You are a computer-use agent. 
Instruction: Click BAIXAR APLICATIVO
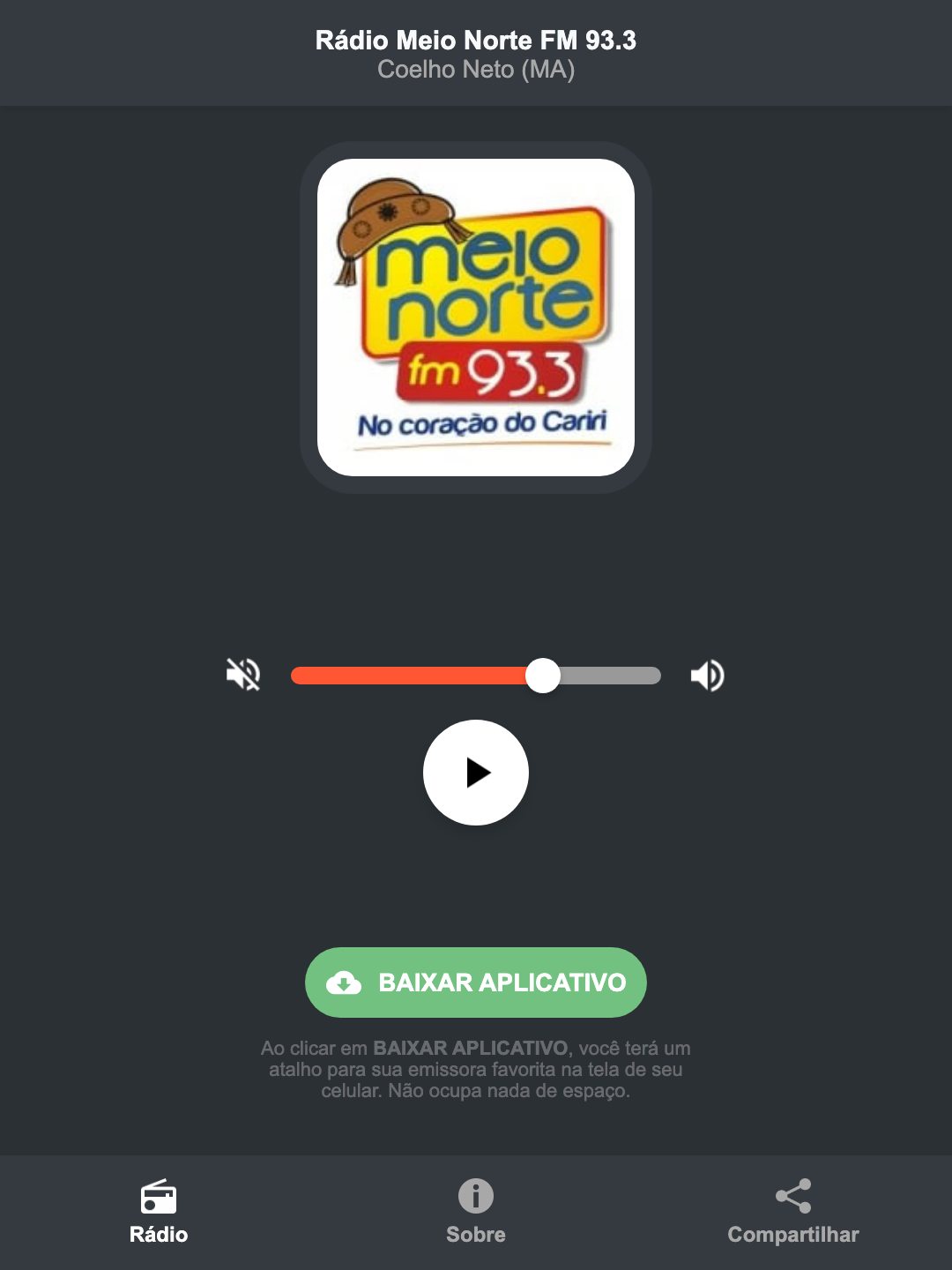[x=475, y=982]
